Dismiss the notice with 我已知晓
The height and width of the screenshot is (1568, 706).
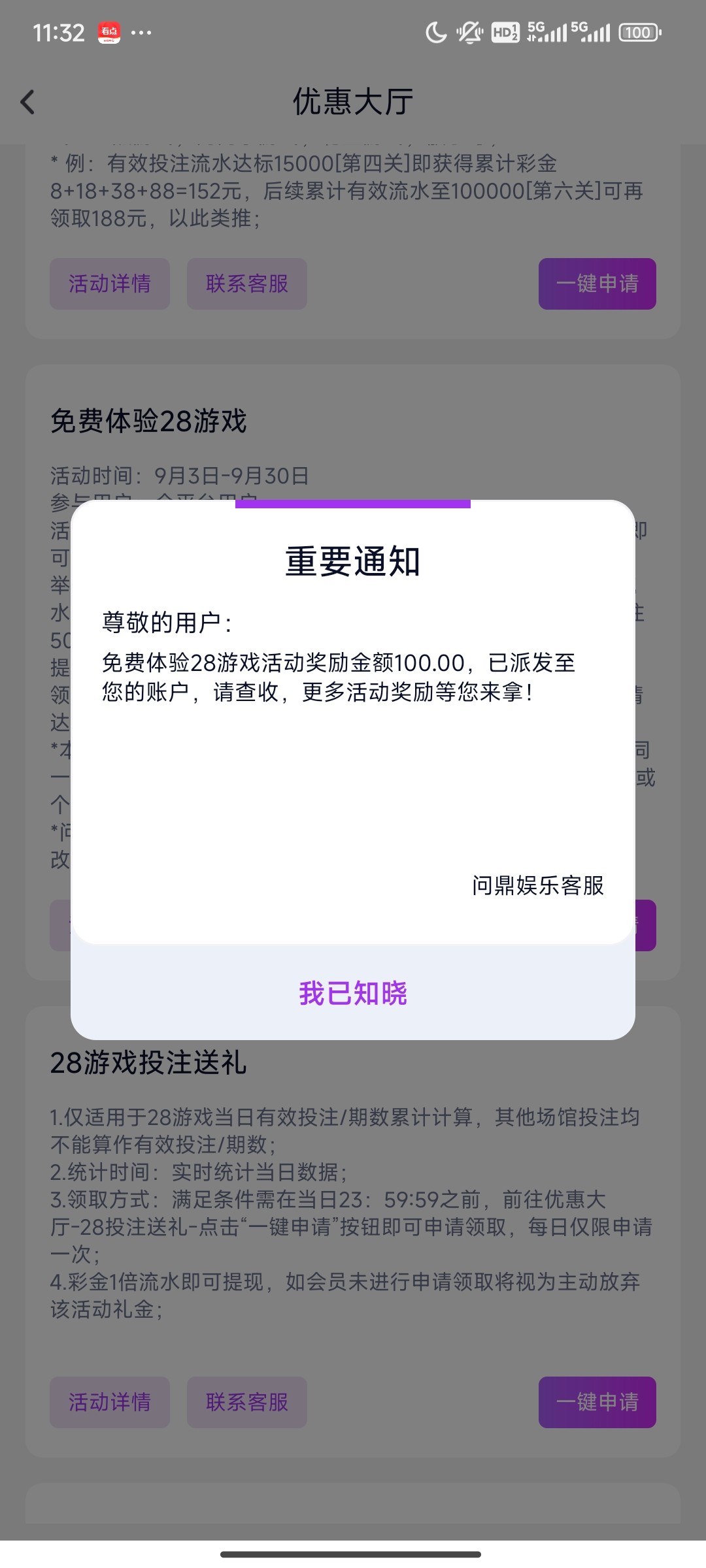tap(353, 993)
